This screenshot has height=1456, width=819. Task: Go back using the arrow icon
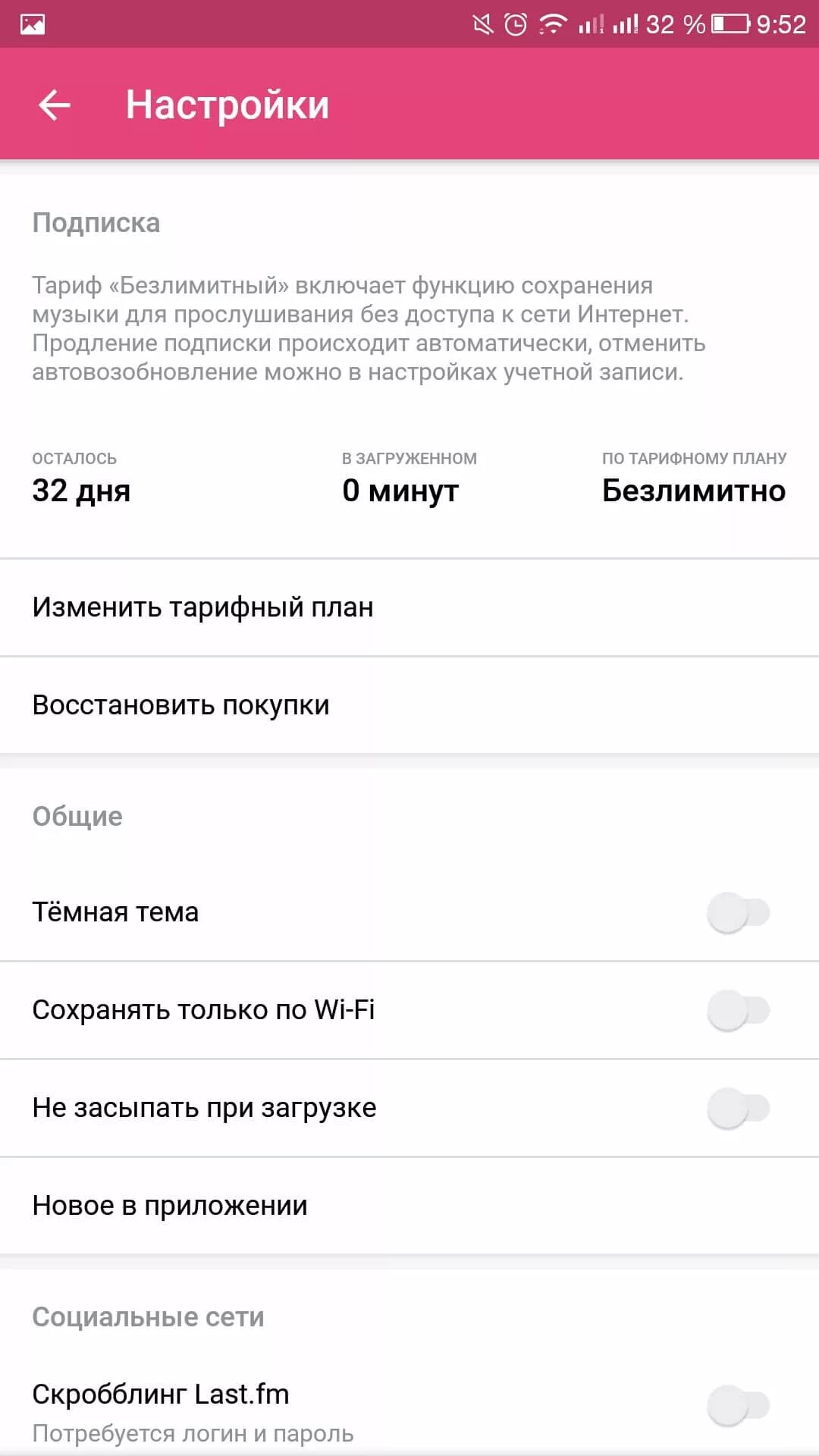click(x=55, y=105)
